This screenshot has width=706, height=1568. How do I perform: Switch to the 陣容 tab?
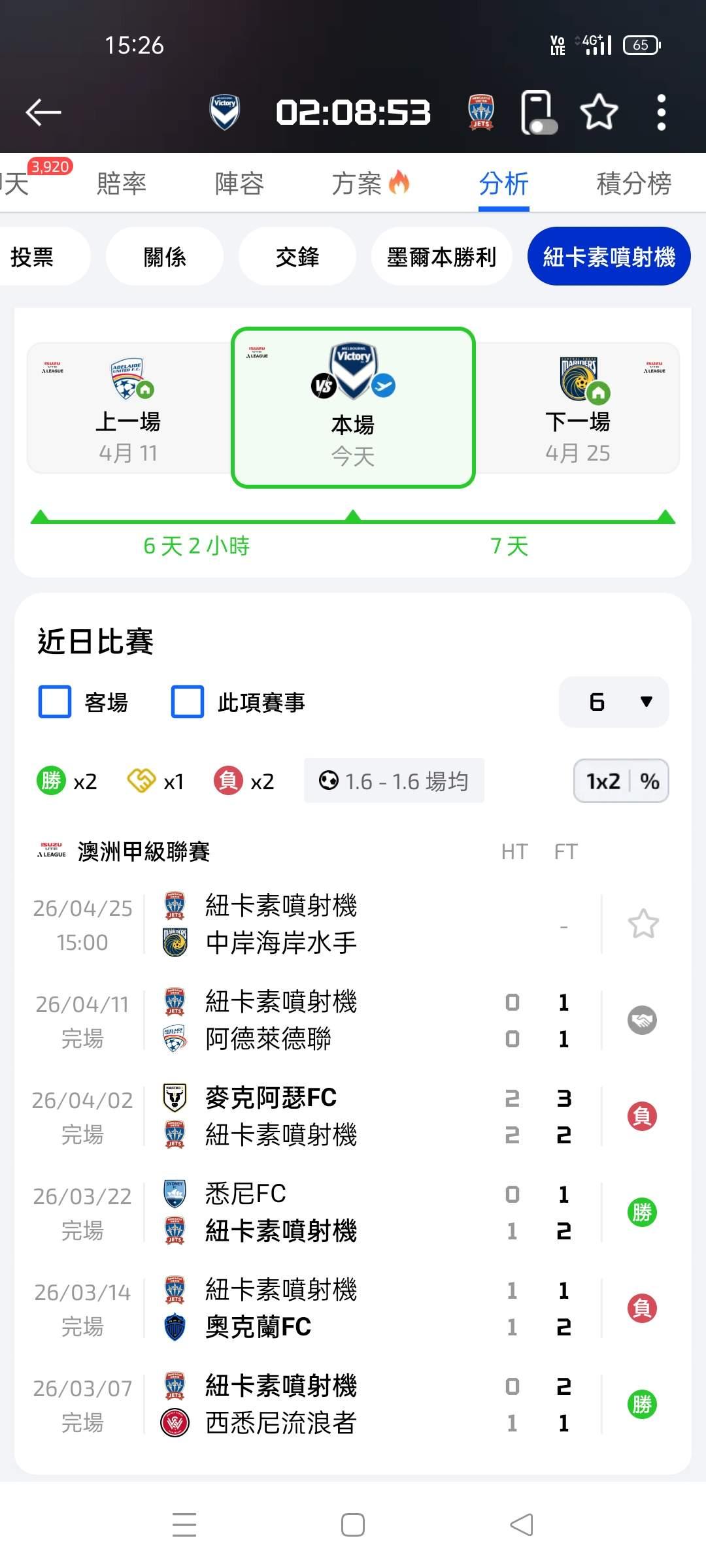click(239, 184)
